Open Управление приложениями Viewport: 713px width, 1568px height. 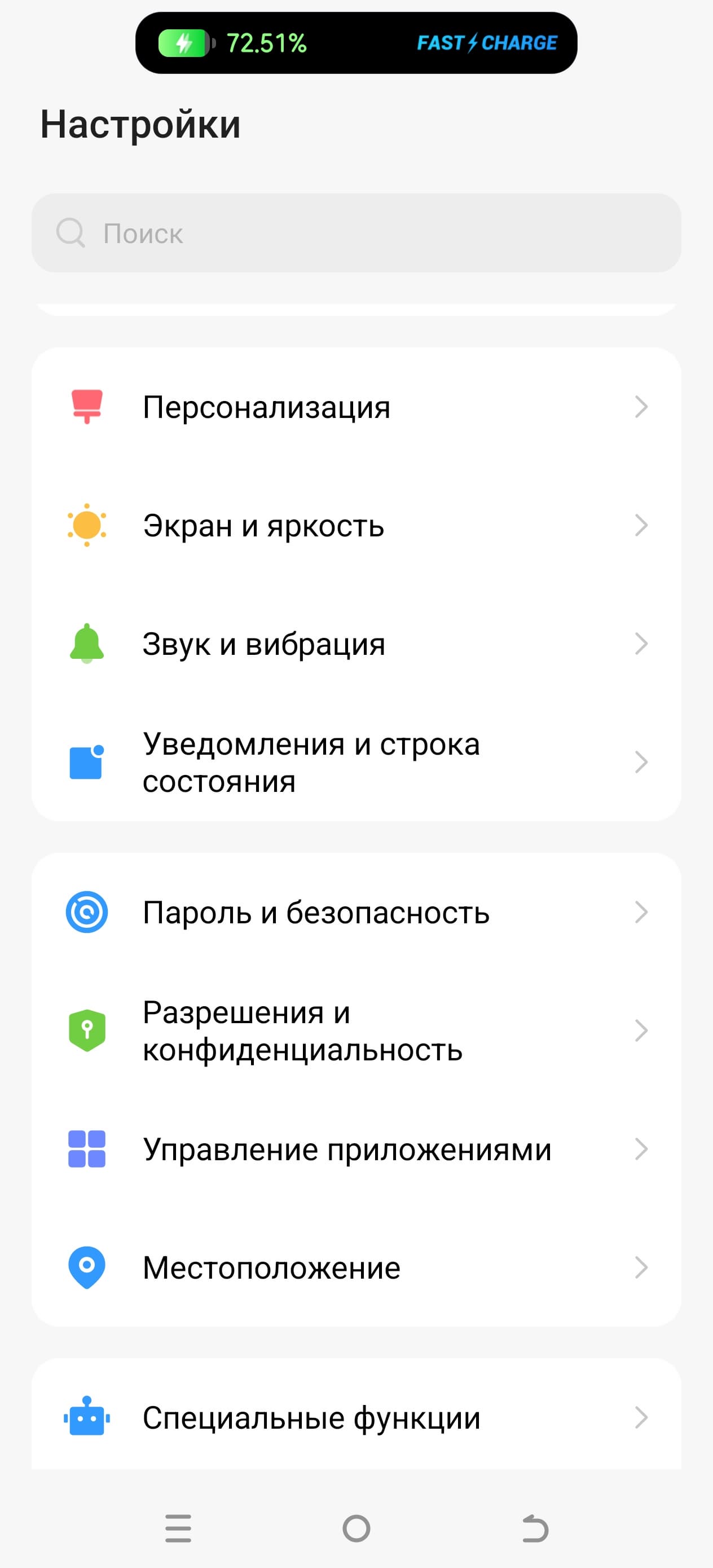point(356,1149)
